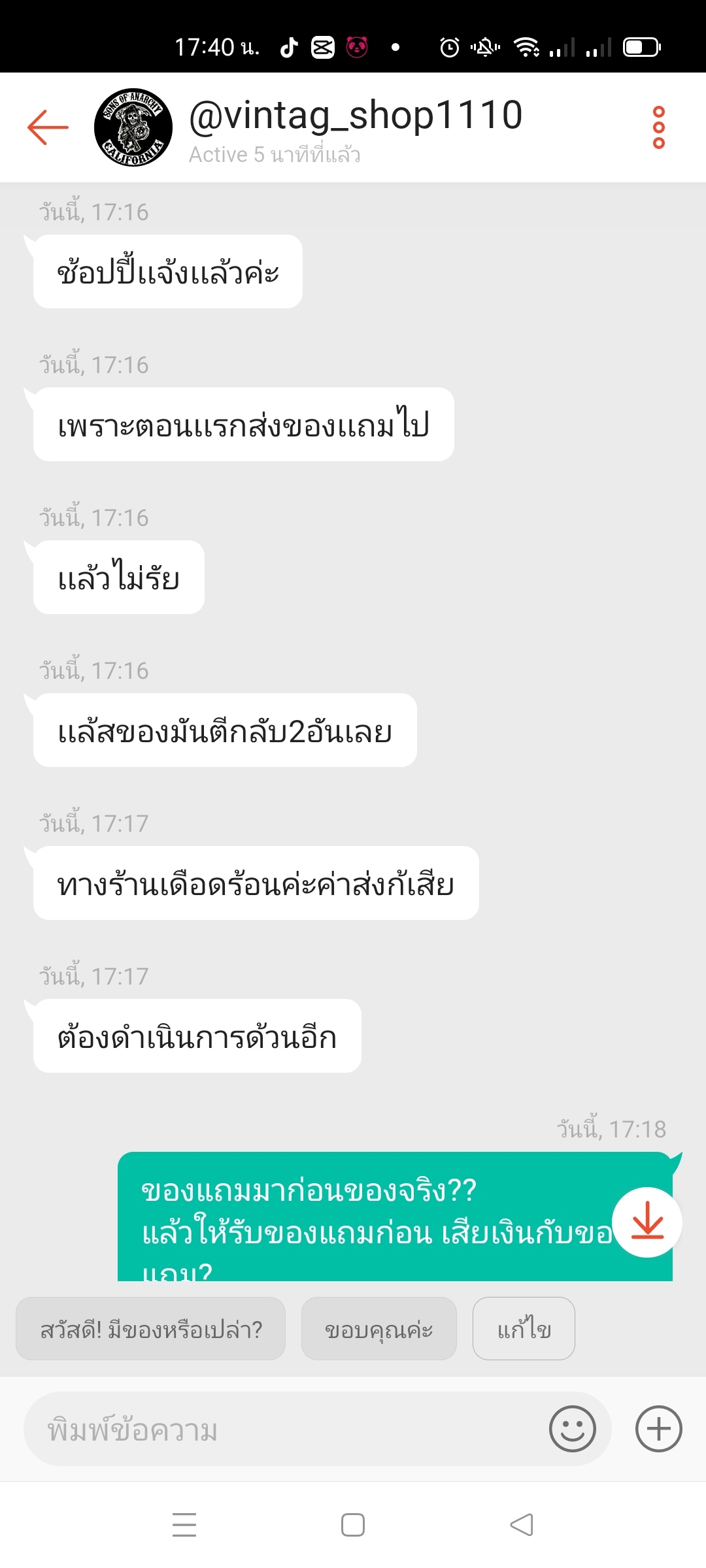
Task: Open the three-dot overflow menu
Action: pyautogui.click(x=659, y=127)
